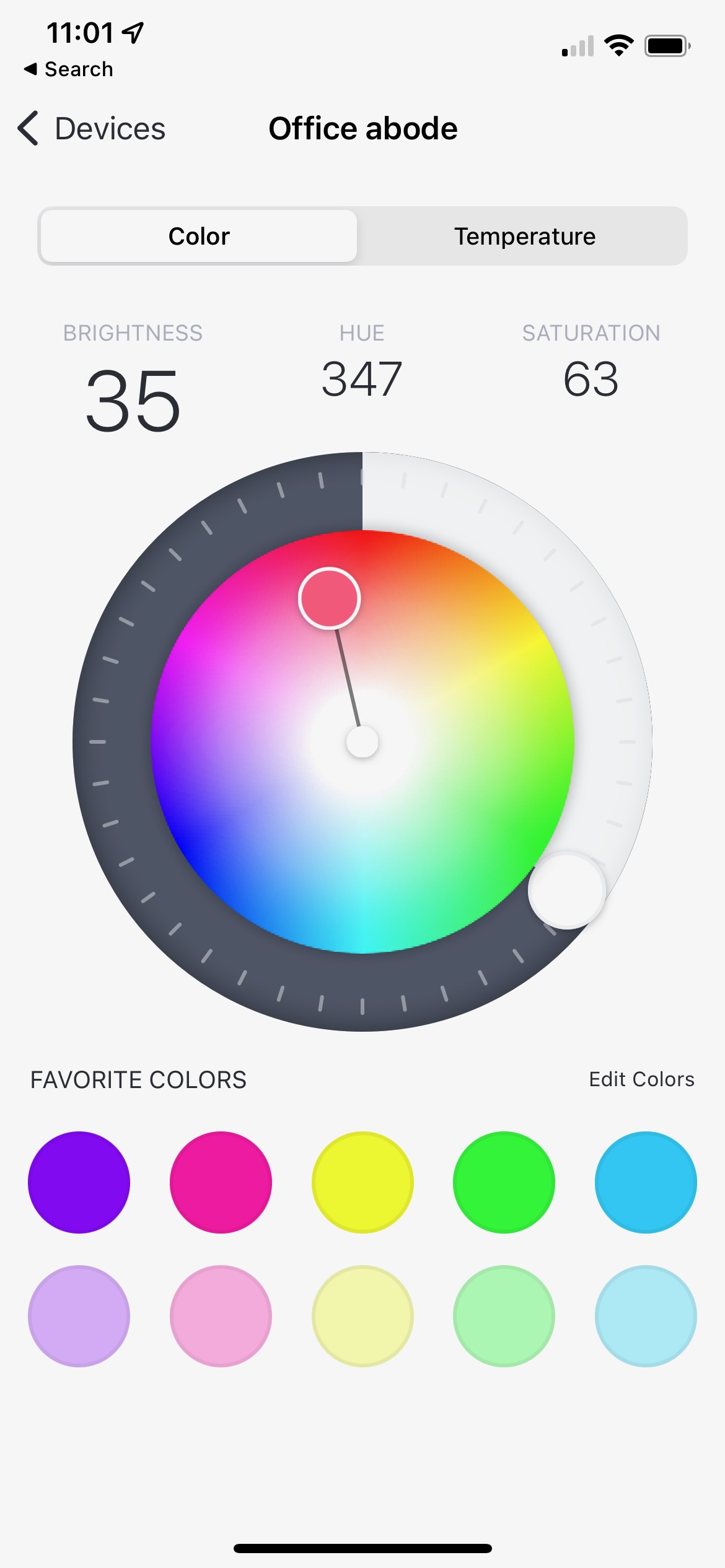Select the sky blue favorite color
Screen dimensions: 725x1568
click(646, 1182)
